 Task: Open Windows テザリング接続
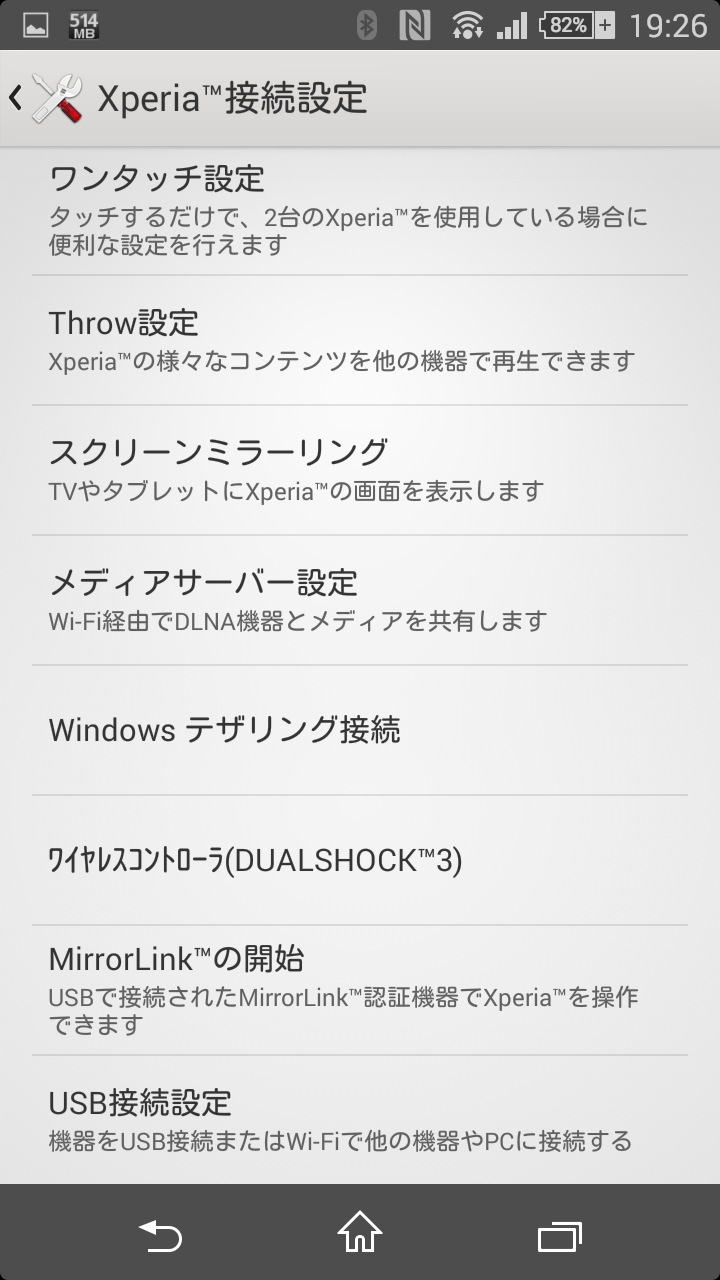pos(360,731)
